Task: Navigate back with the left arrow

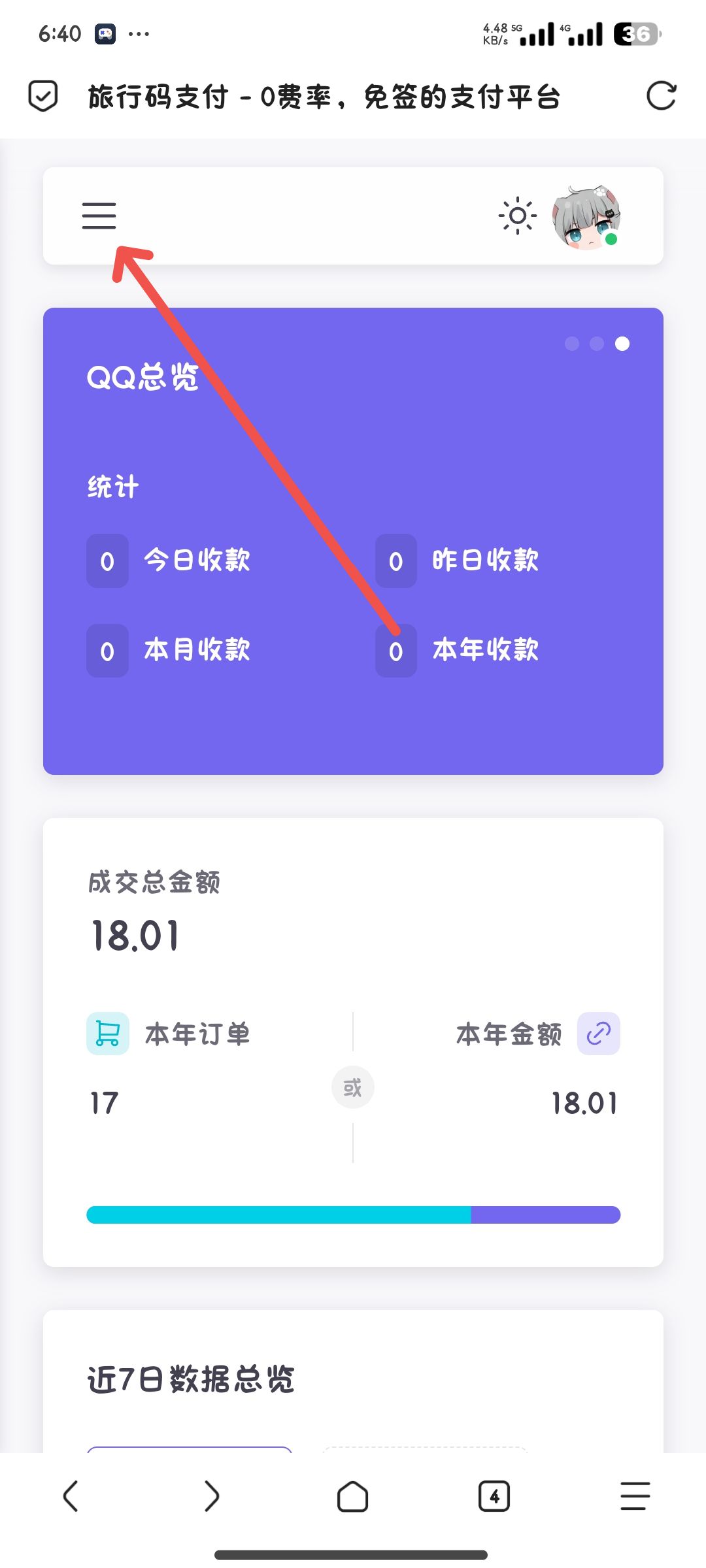Action: coord(72,1497)
